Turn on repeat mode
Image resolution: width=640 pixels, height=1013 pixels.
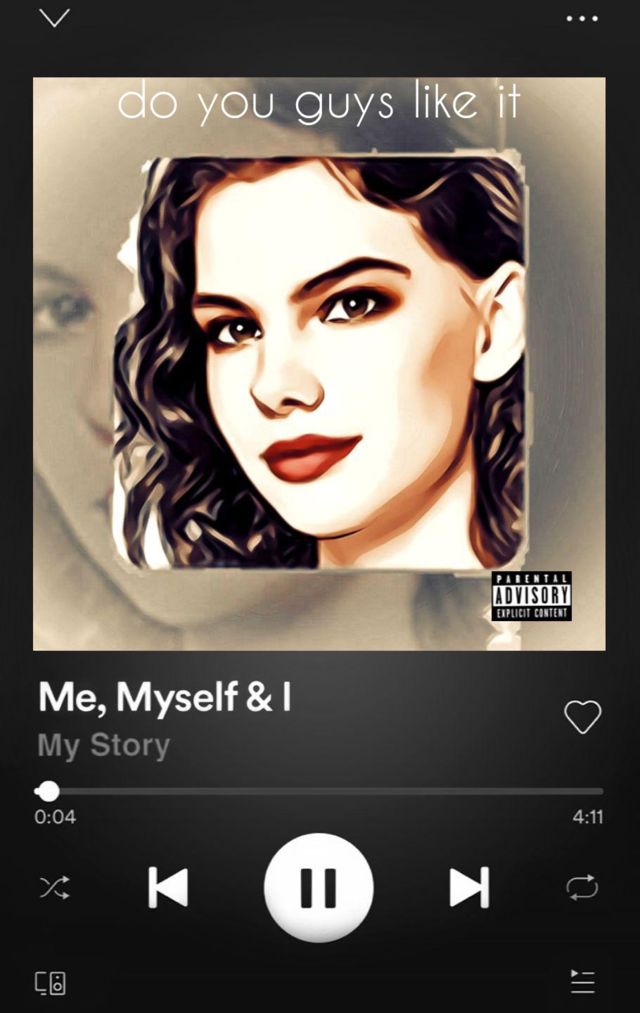click(582, 887)
